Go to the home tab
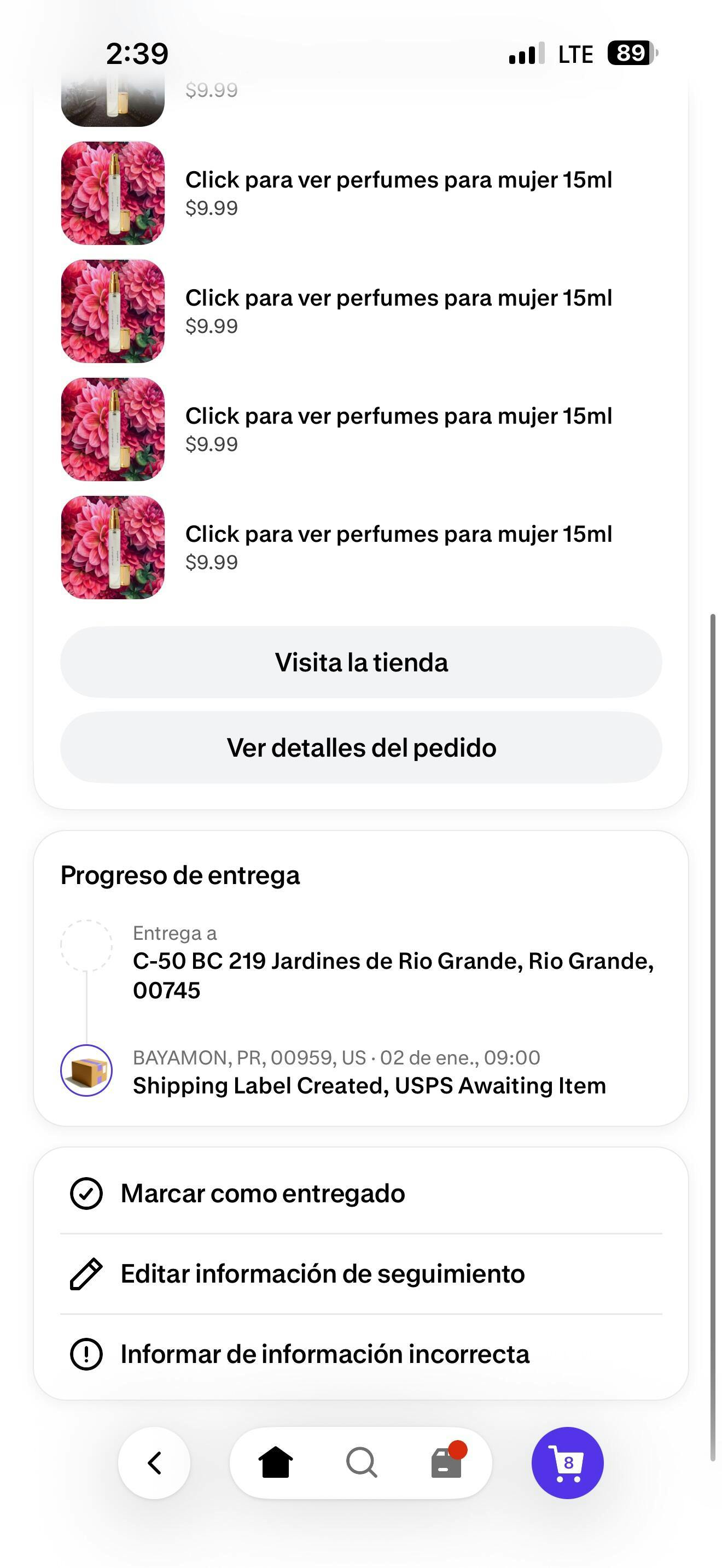Image resolution: width=722 pixels, height=1568 pixels. (x=276, y=1462)
